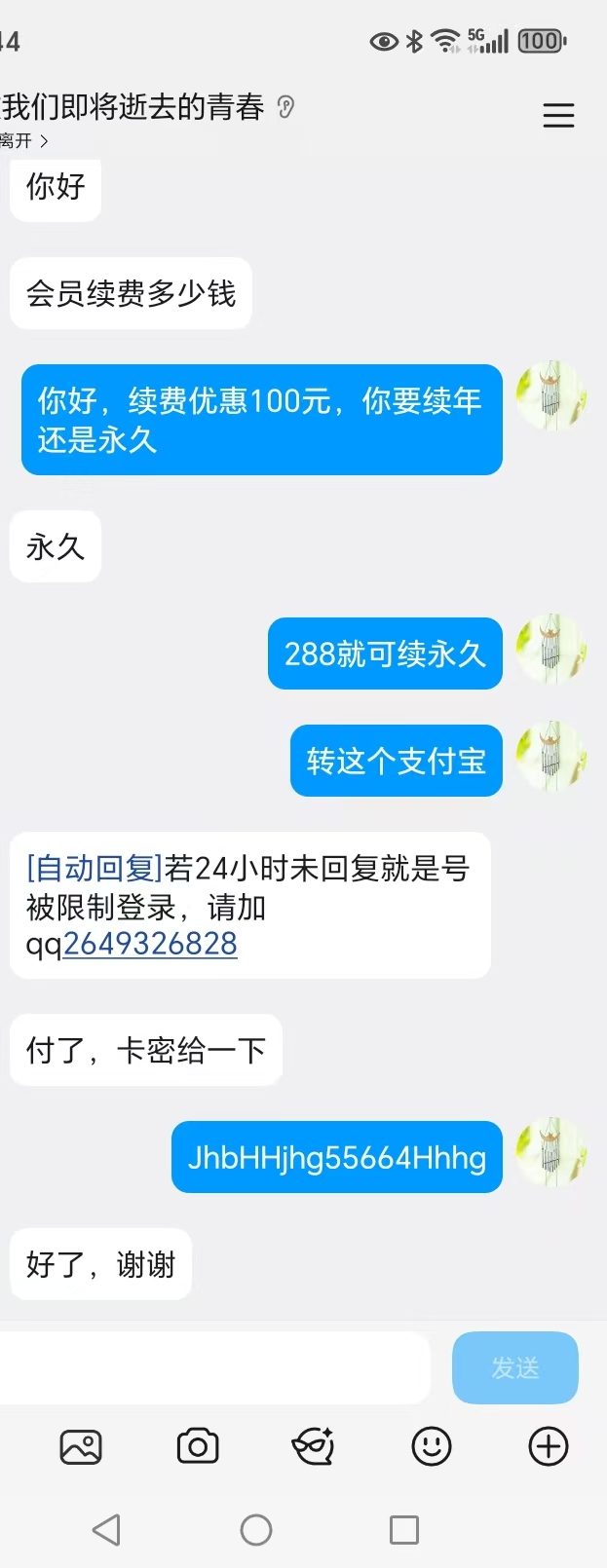
Task: Tap the 离开 status link under the title
Action: click(23, 141)
